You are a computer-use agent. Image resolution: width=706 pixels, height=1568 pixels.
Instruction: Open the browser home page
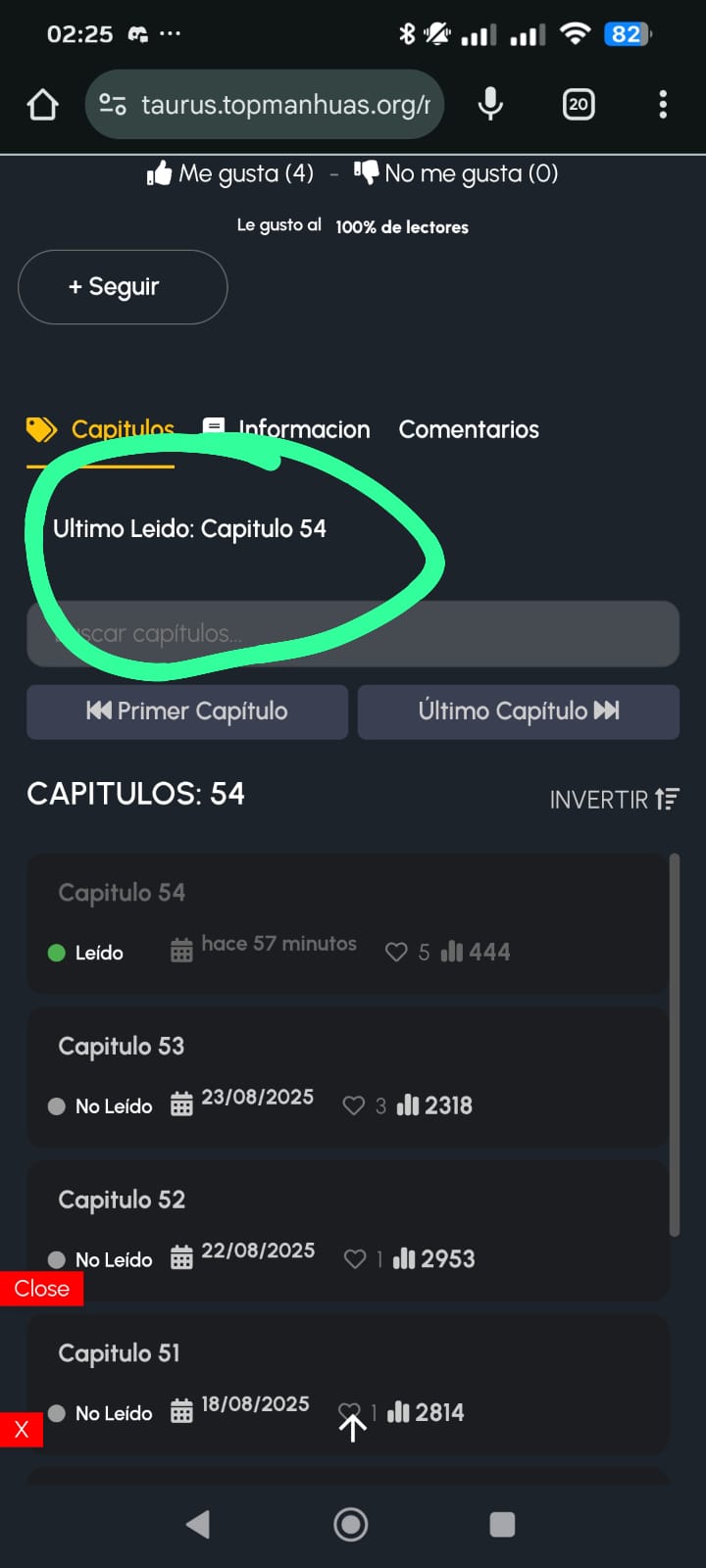coord(42,104)
